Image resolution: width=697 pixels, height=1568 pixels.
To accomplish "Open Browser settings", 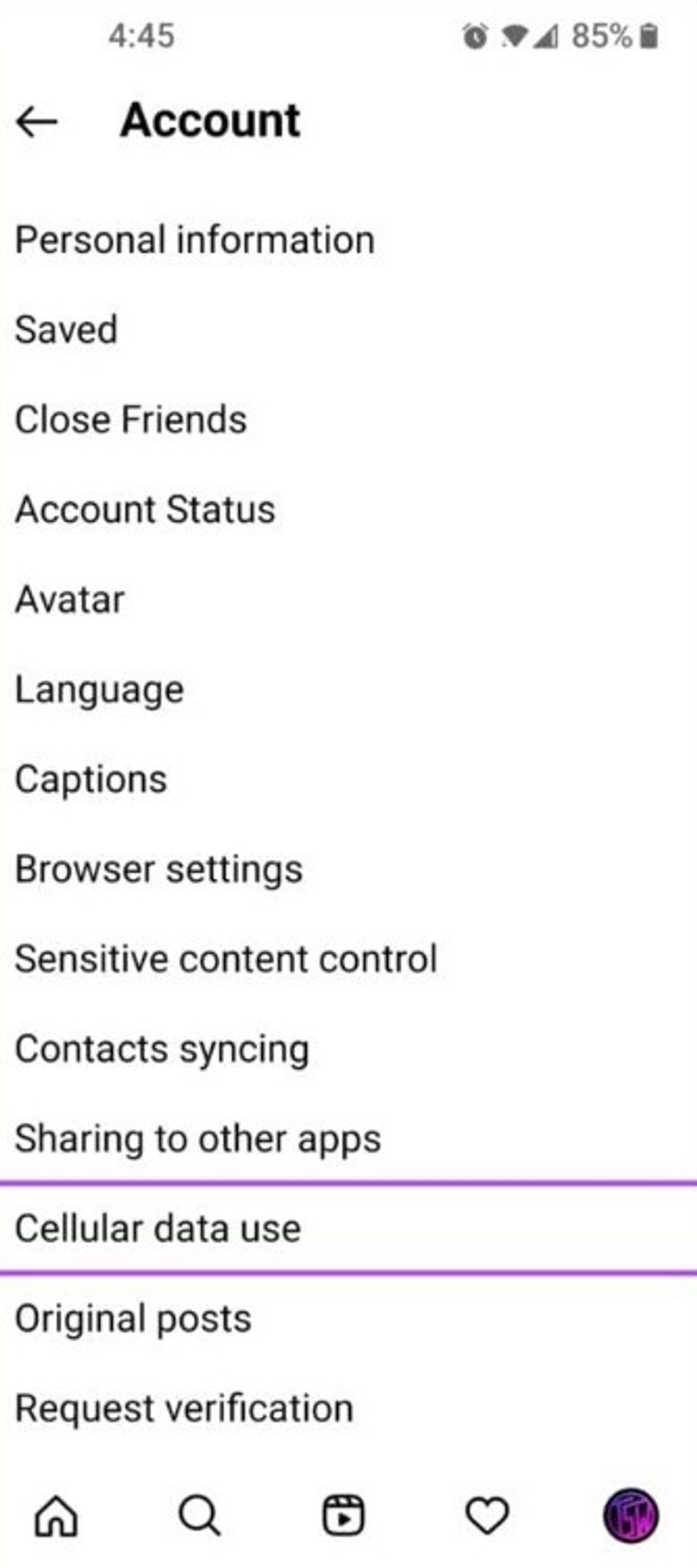I will pyautogui.click(x=159, y=869).
